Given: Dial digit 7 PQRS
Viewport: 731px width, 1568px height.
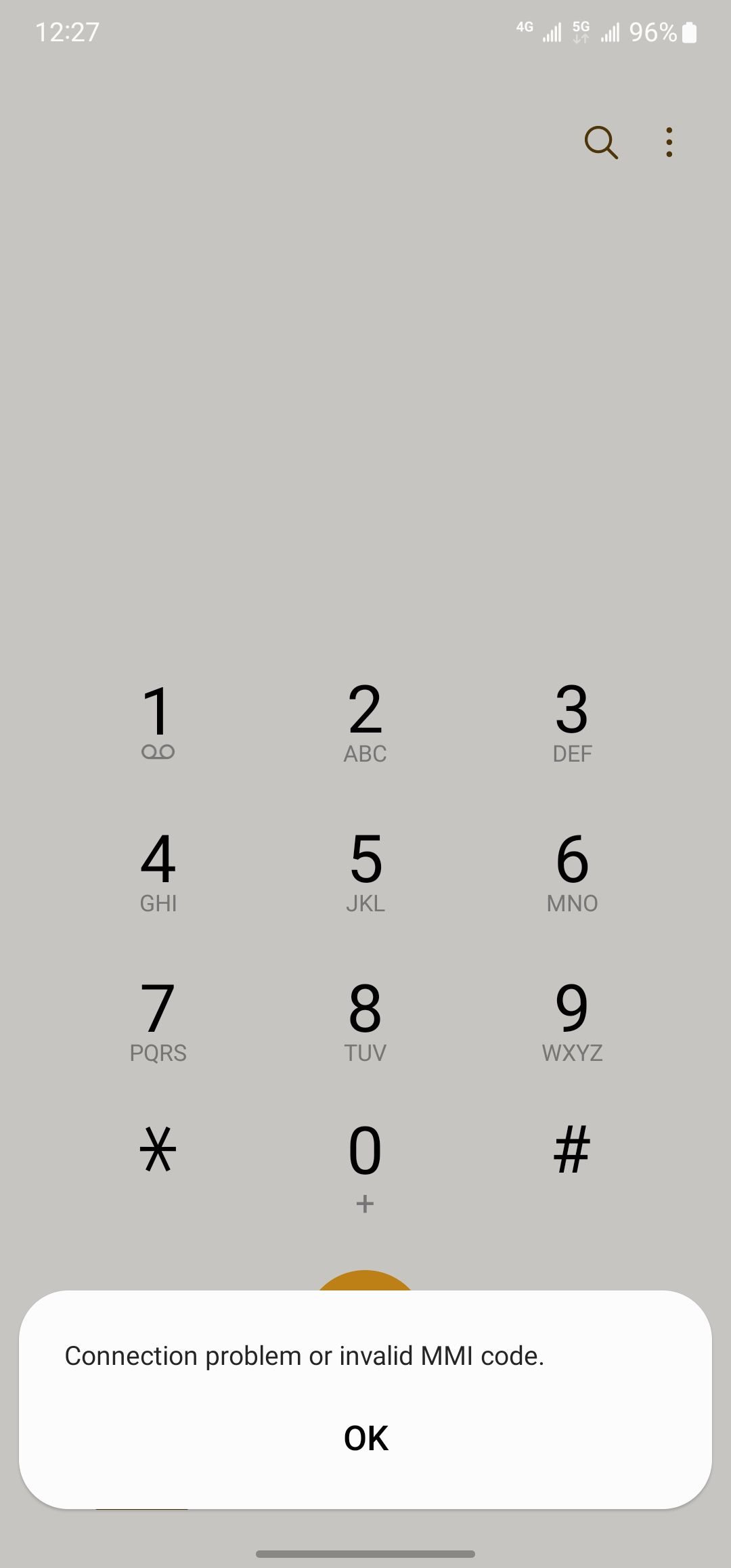Looking at the screenshot, I should click(x=158, y=1021).
